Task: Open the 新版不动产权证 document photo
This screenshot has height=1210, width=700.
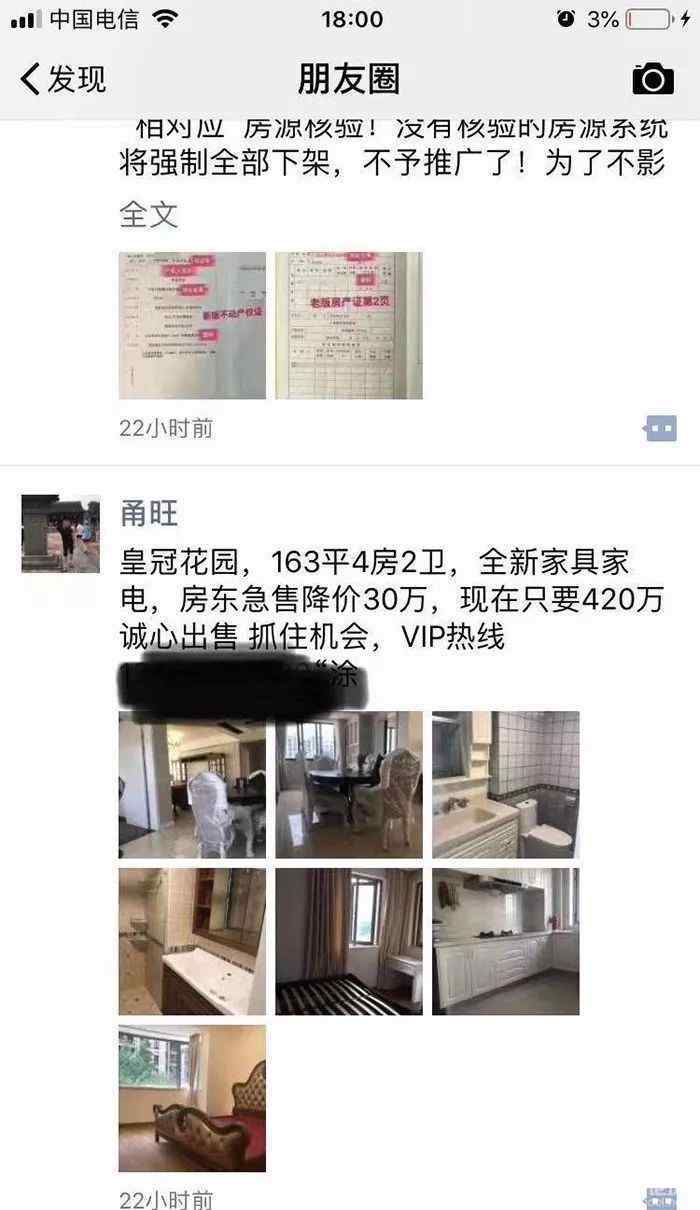Action: (x=192, y=325)
